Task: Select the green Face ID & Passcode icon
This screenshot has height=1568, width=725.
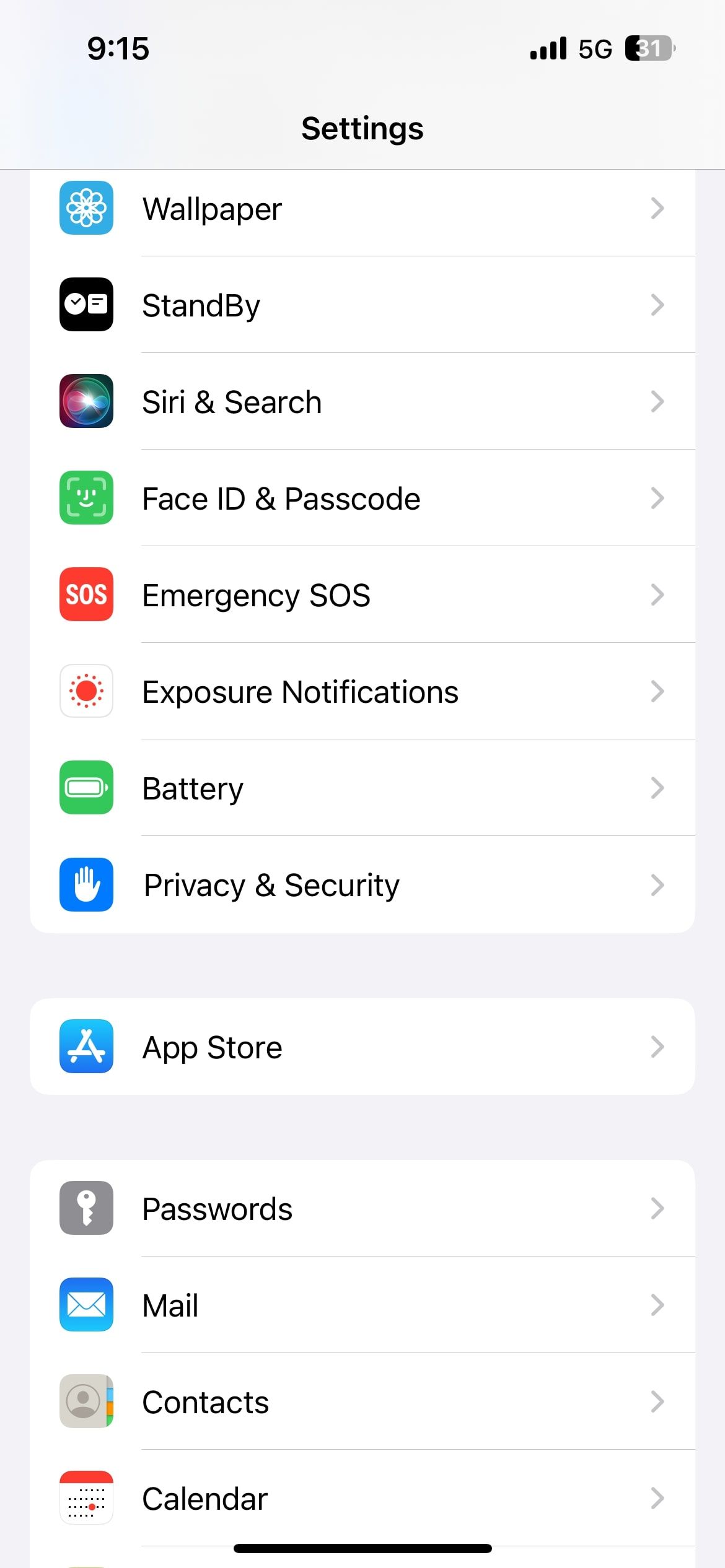Action: coord(86,498)
